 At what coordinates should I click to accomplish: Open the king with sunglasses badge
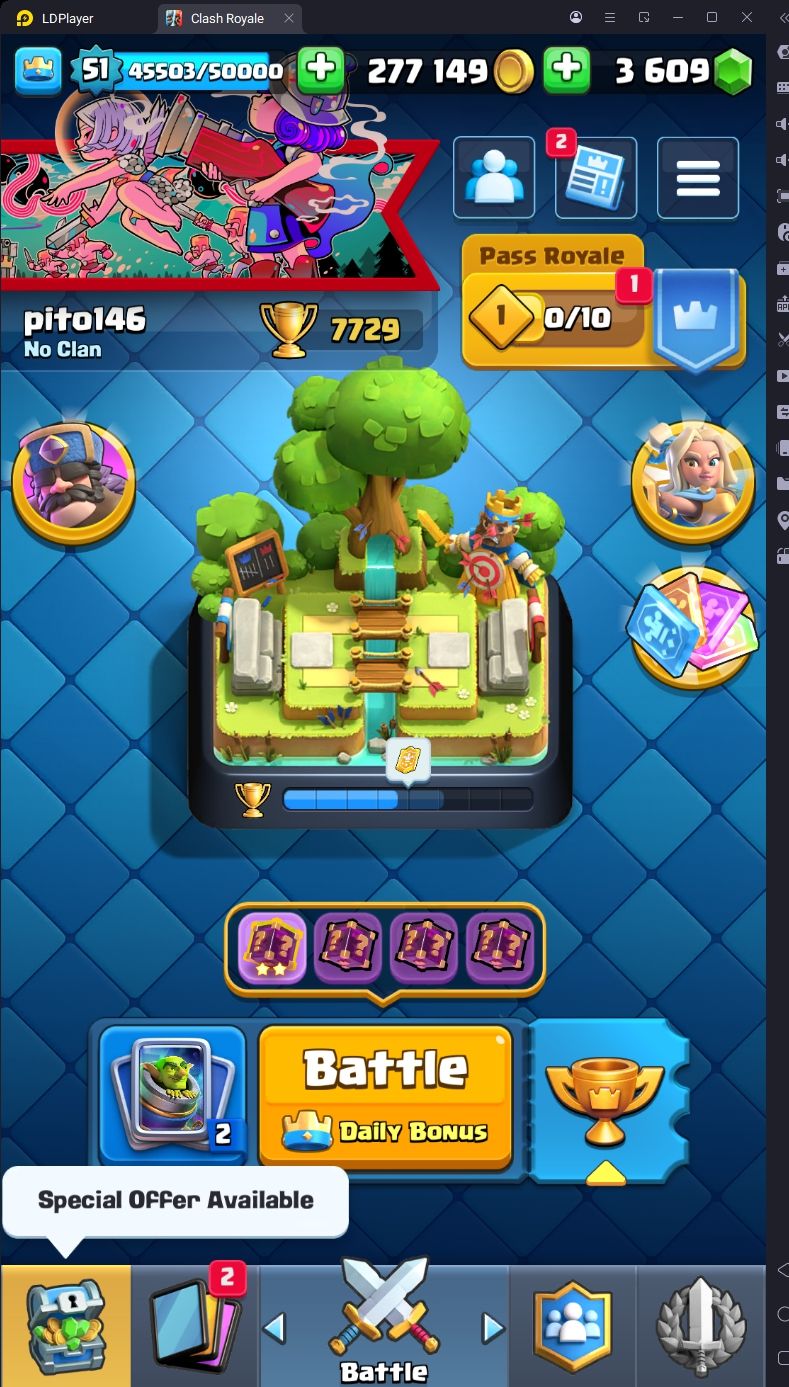73,482
